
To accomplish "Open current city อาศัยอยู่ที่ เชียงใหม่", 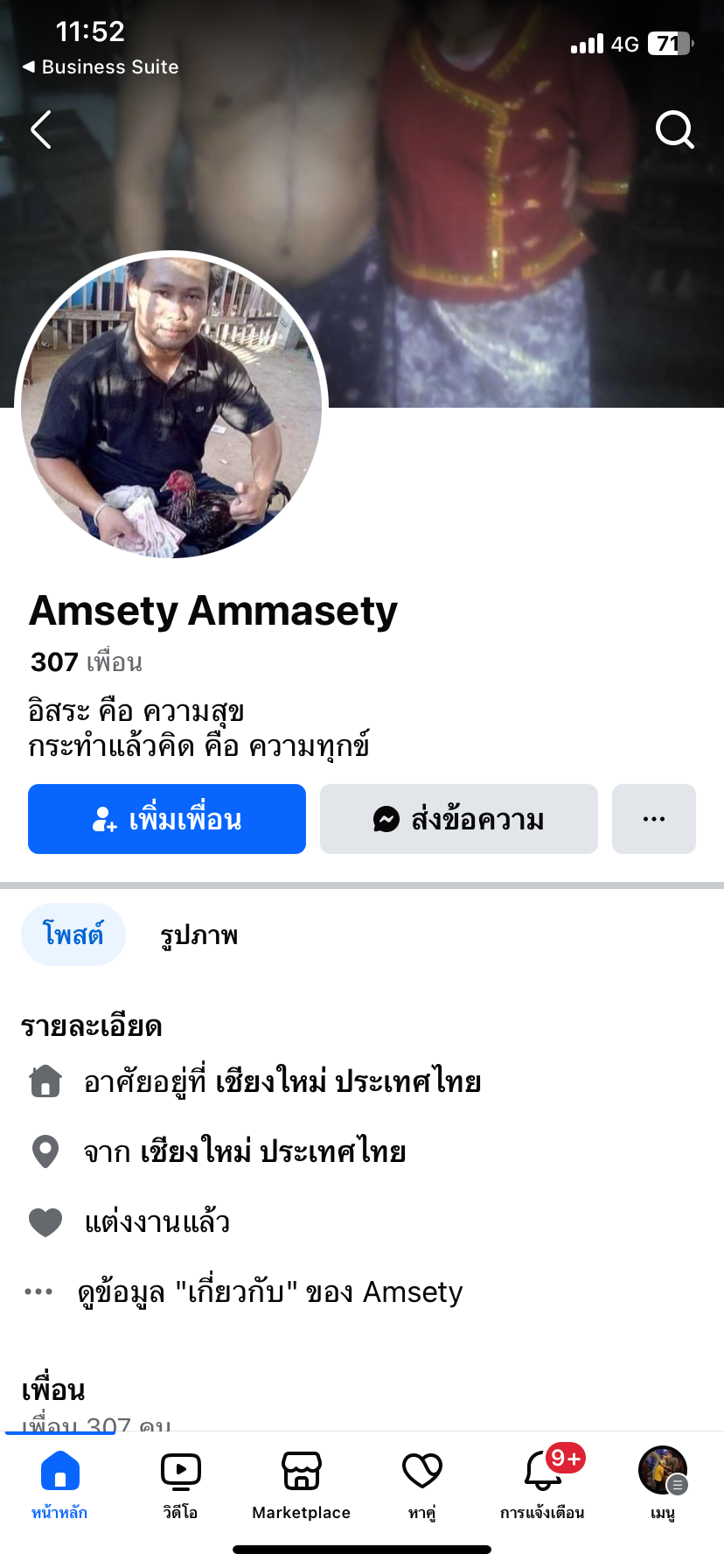I will pyautogui.click(x=282, y=1081).
